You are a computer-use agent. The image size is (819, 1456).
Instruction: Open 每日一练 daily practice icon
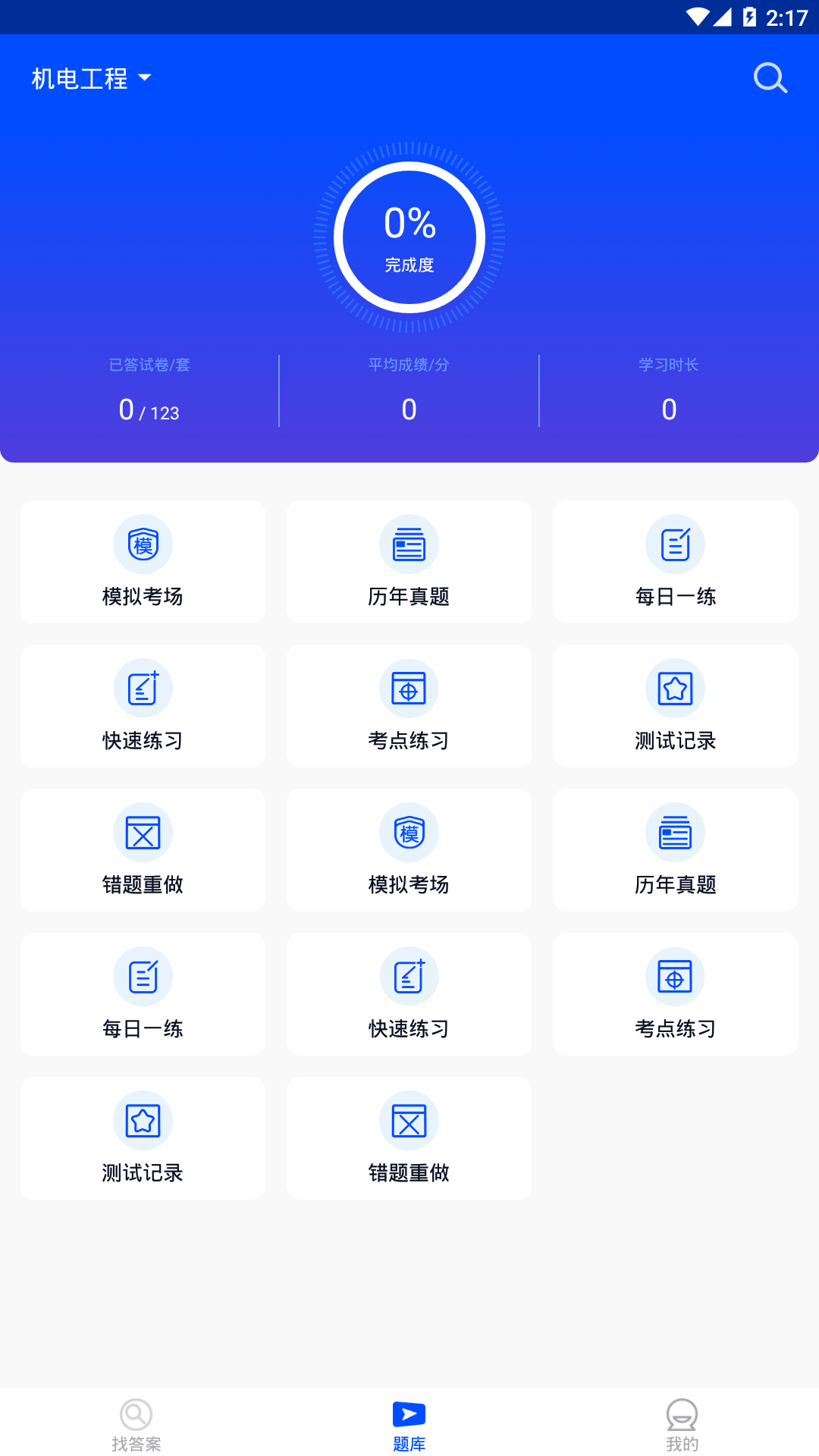tap(675, 544)
